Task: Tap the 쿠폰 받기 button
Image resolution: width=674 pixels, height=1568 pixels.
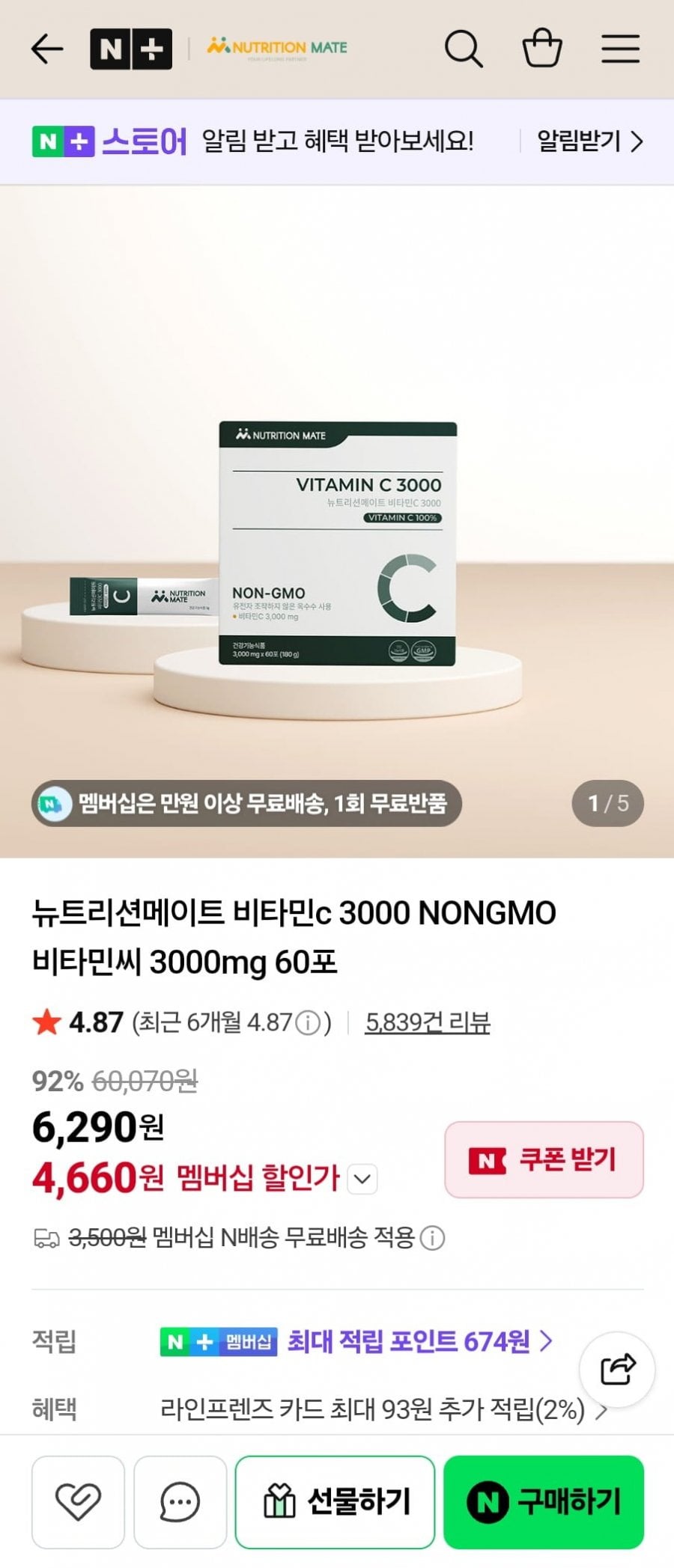Action: (544, 1160)
